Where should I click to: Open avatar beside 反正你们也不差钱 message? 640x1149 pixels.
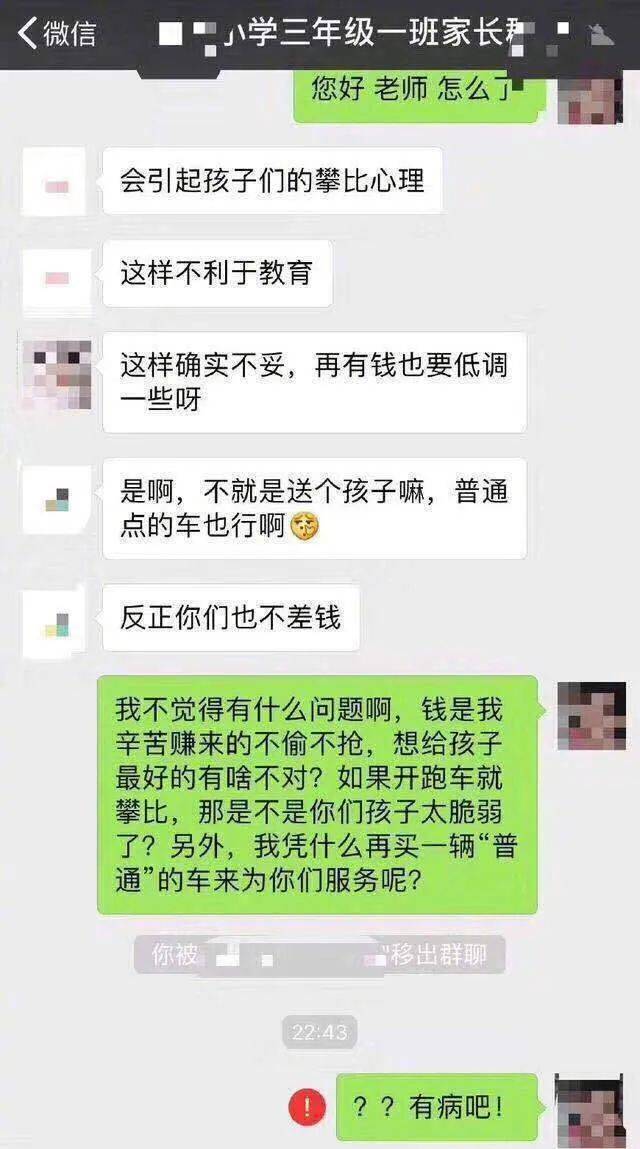click(x=57, y=622)
